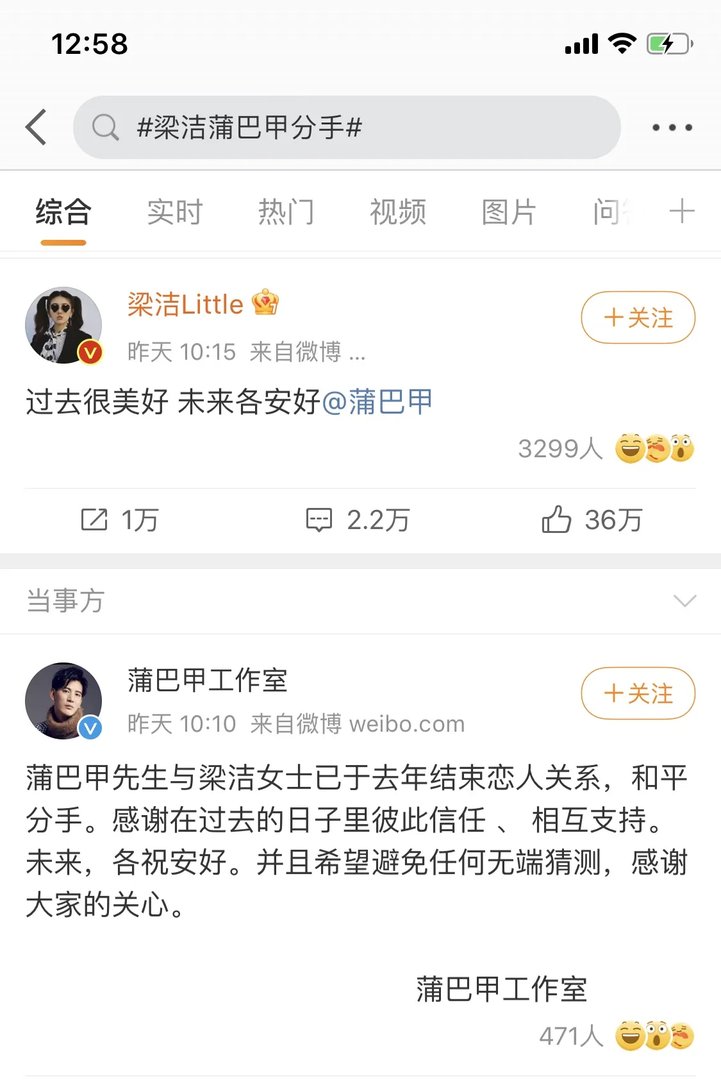Open the repost icon on 梁洁's post
This screenshot has width=721, height=1080.
tap(95, 520)
